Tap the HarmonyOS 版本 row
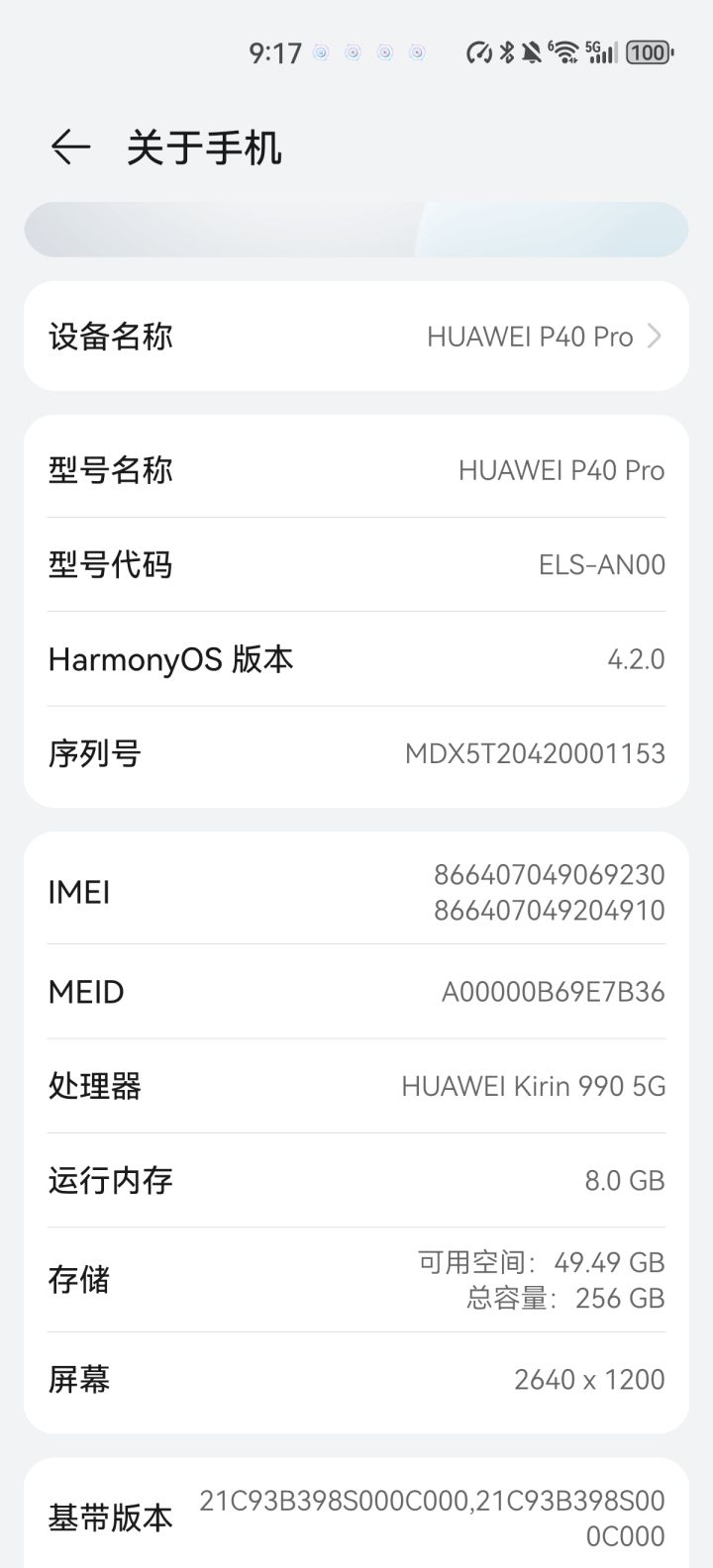 click(356, 659)
